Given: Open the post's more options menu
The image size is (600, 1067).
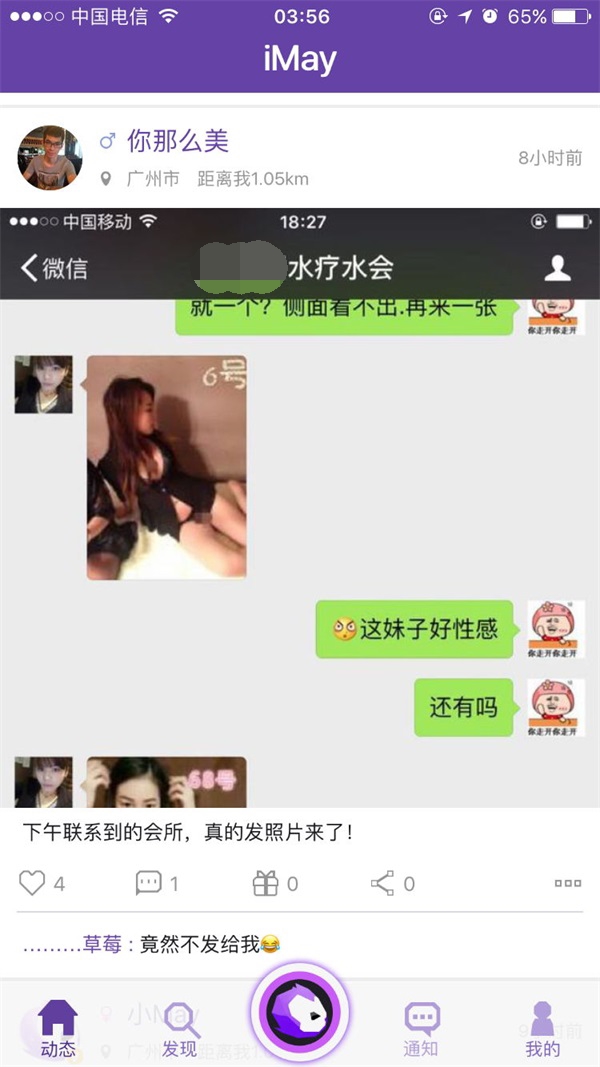Looking at the screenshot, I should click(567, 883).
